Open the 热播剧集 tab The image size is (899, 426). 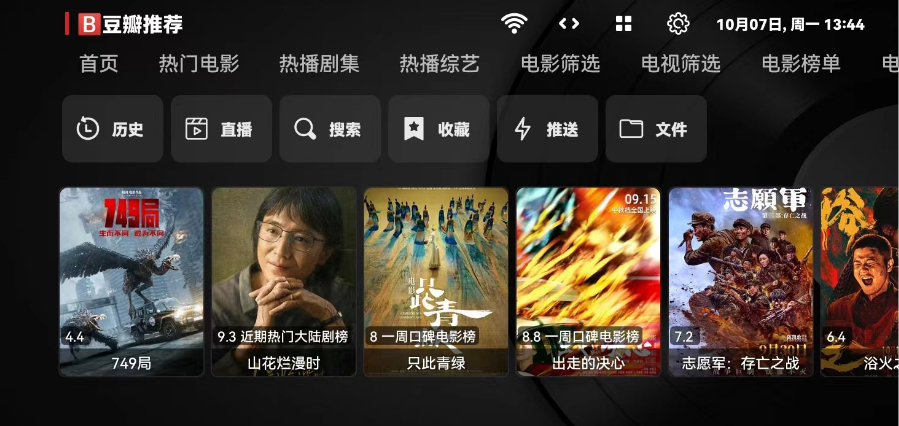coord(319,64)
